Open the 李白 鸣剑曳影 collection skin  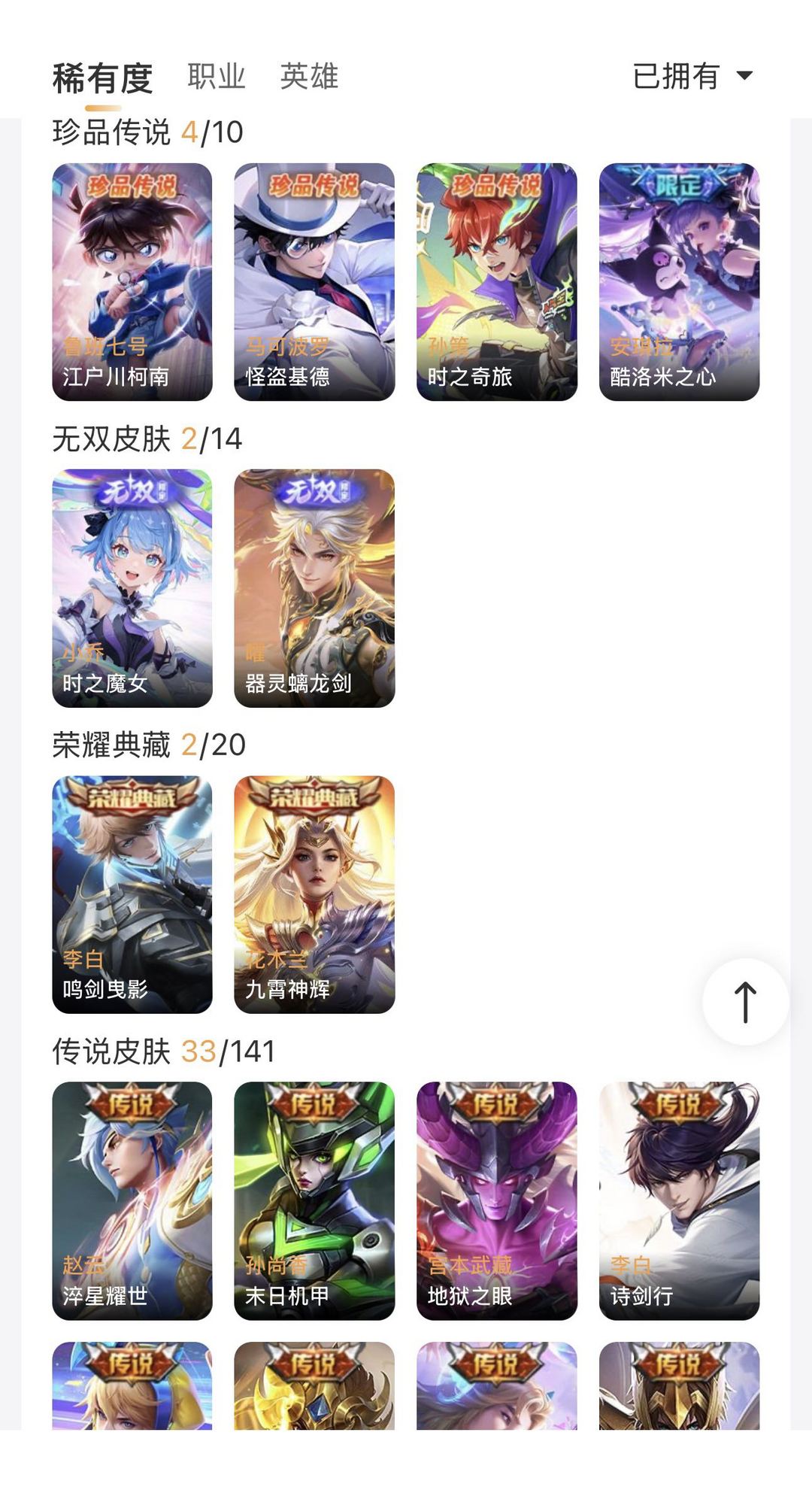click(x=132, y=895)
